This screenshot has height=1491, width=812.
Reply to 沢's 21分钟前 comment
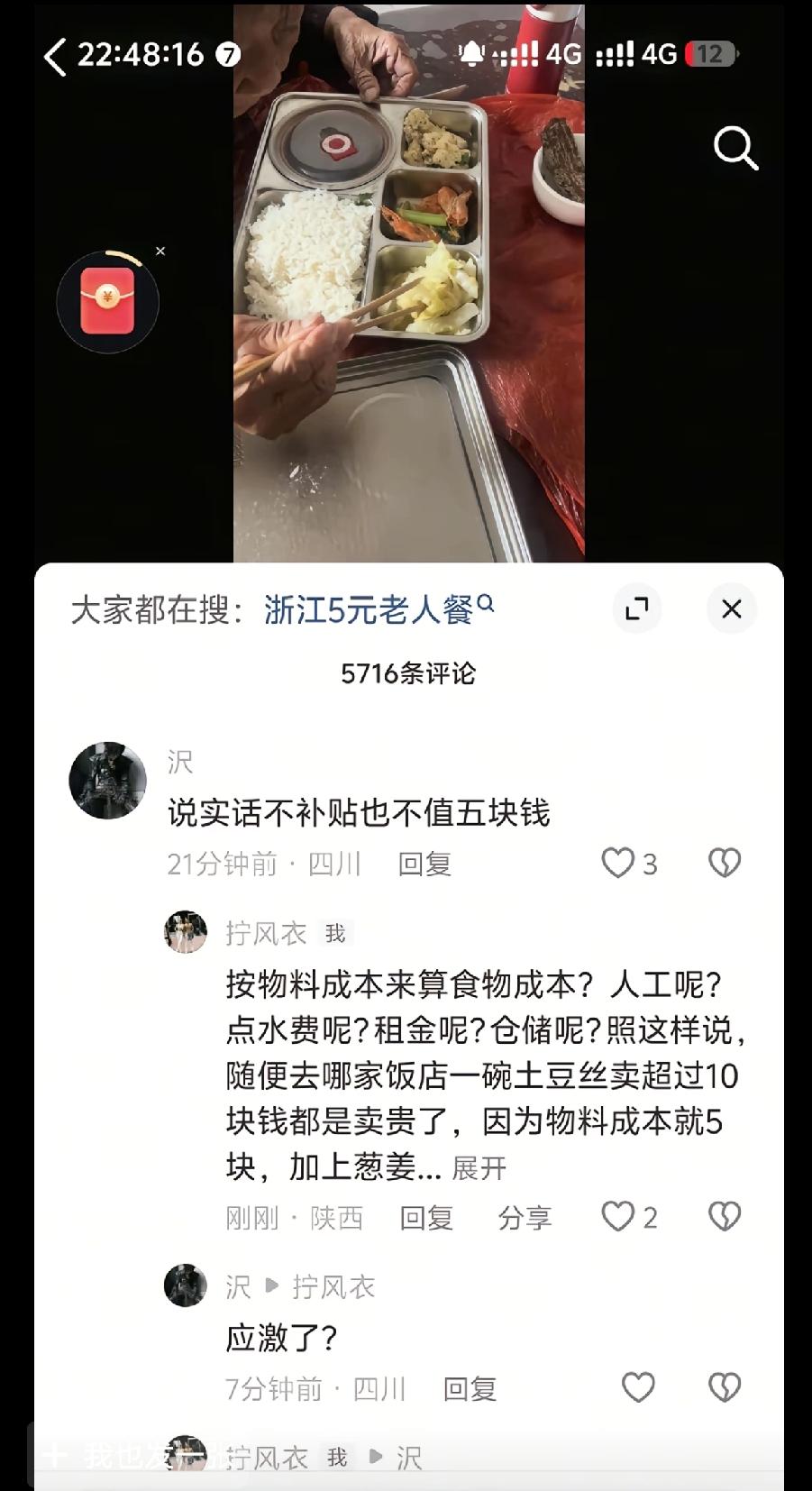pyautogui.click(x=424, y=864)
